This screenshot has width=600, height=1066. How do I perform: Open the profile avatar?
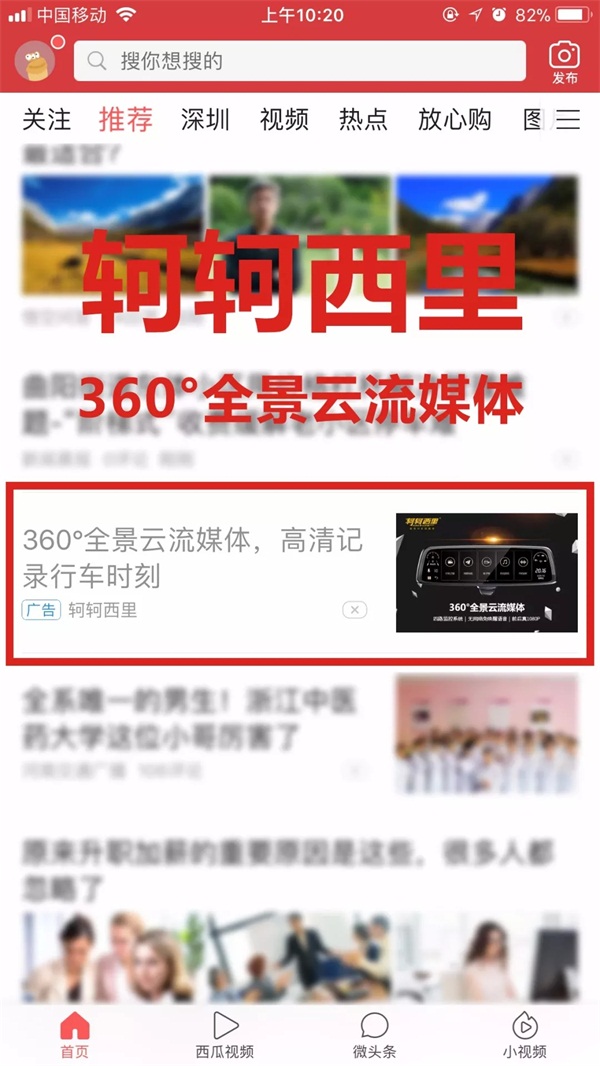pos(37,61)
